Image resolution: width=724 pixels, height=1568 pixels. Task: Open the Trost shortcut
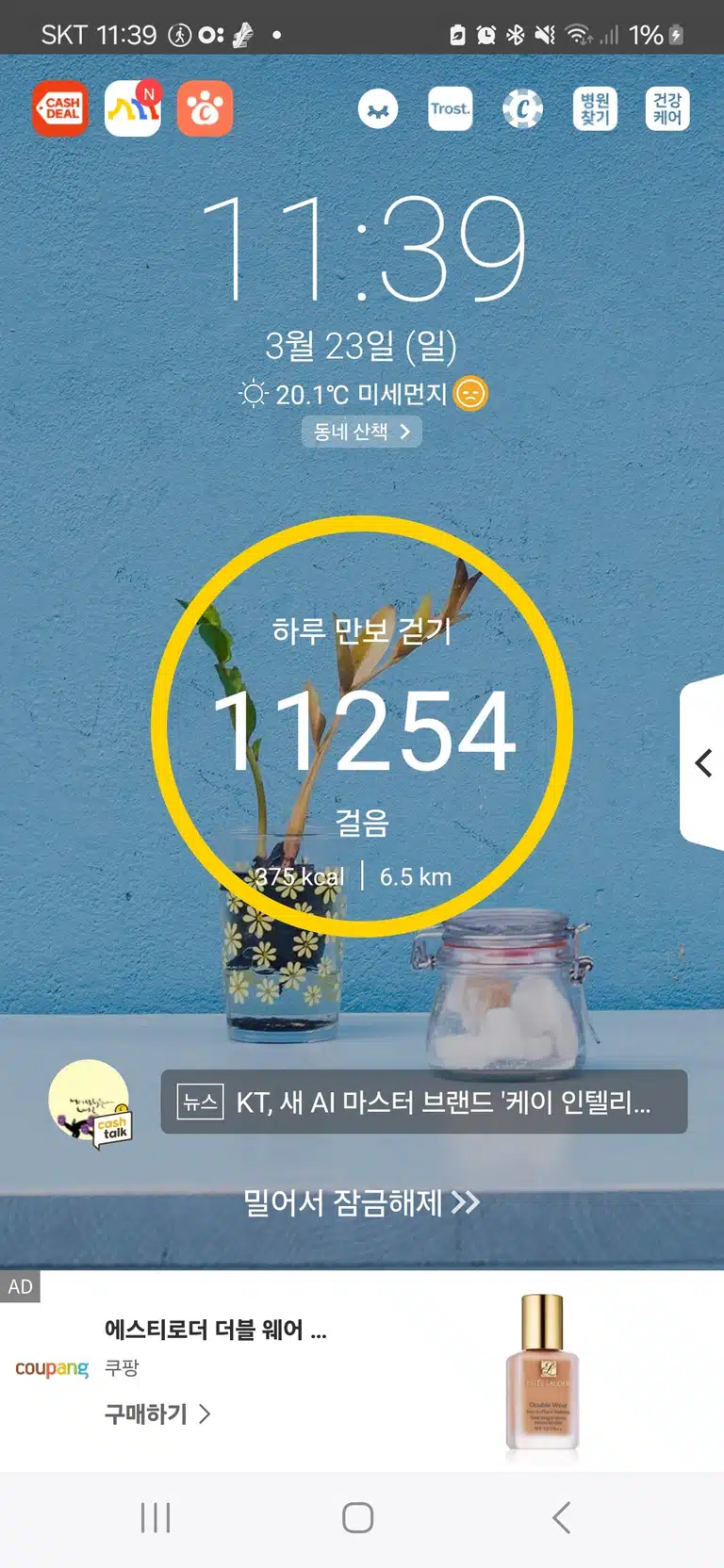(451, 108)
